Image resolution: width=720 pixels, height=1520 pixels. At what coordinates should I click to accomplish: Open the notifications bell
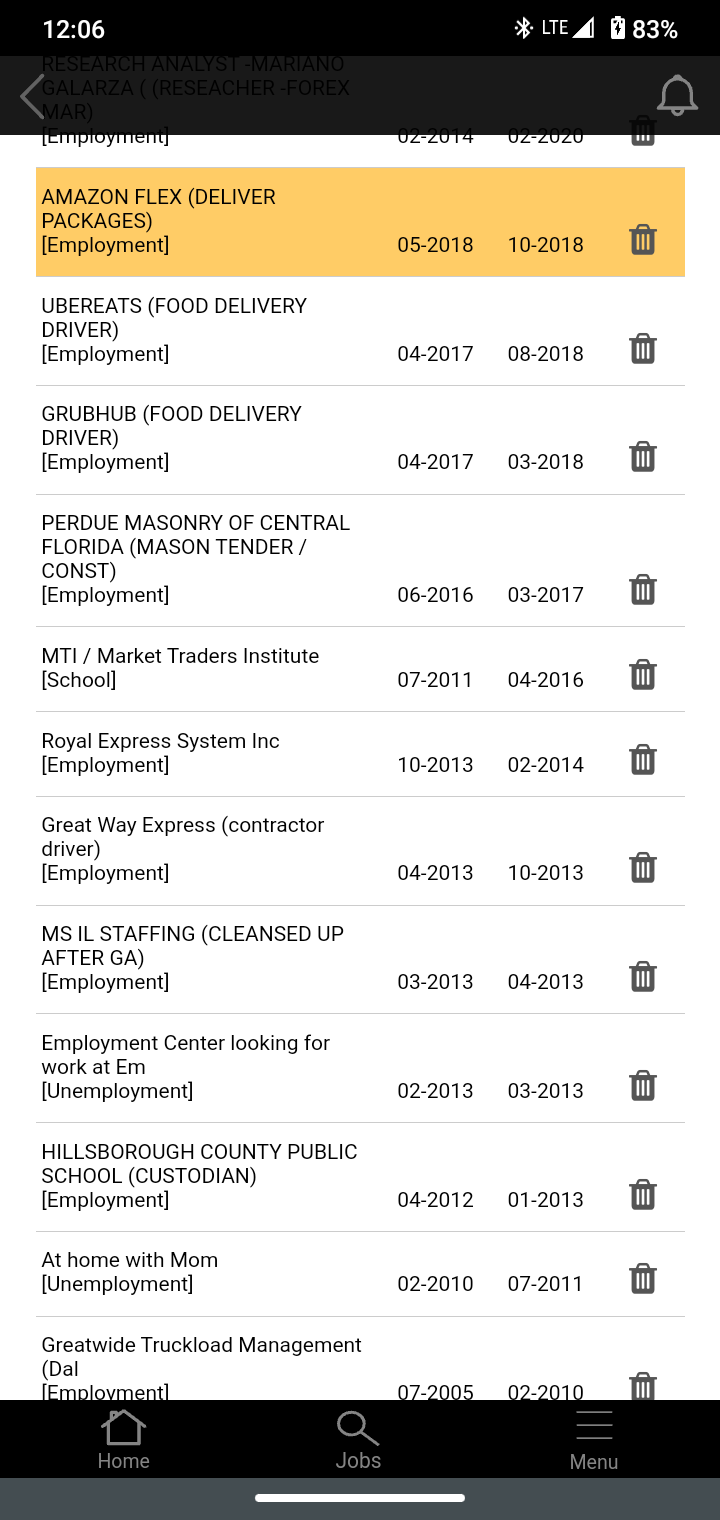[677, 96]
